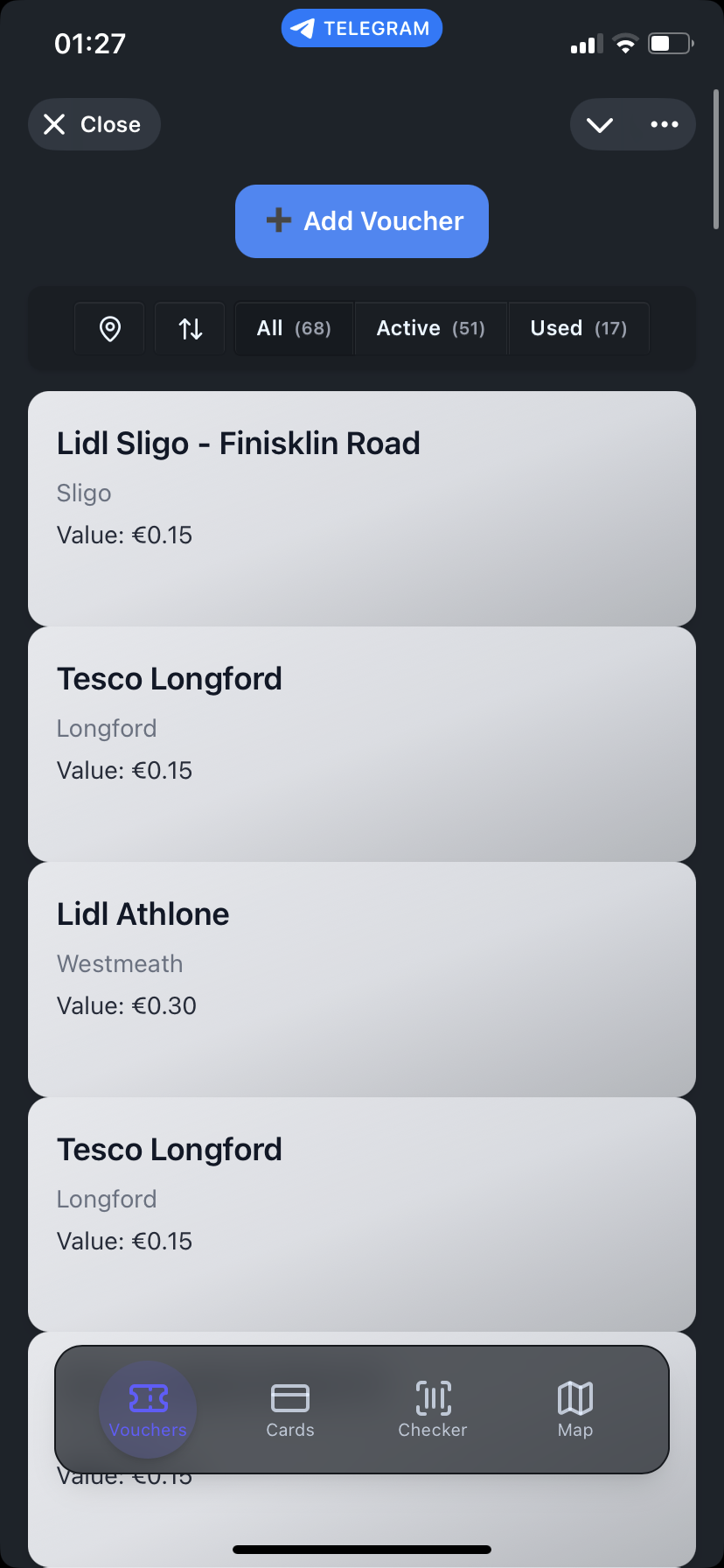Click the Telegram banner at the top

coord(361,27)
